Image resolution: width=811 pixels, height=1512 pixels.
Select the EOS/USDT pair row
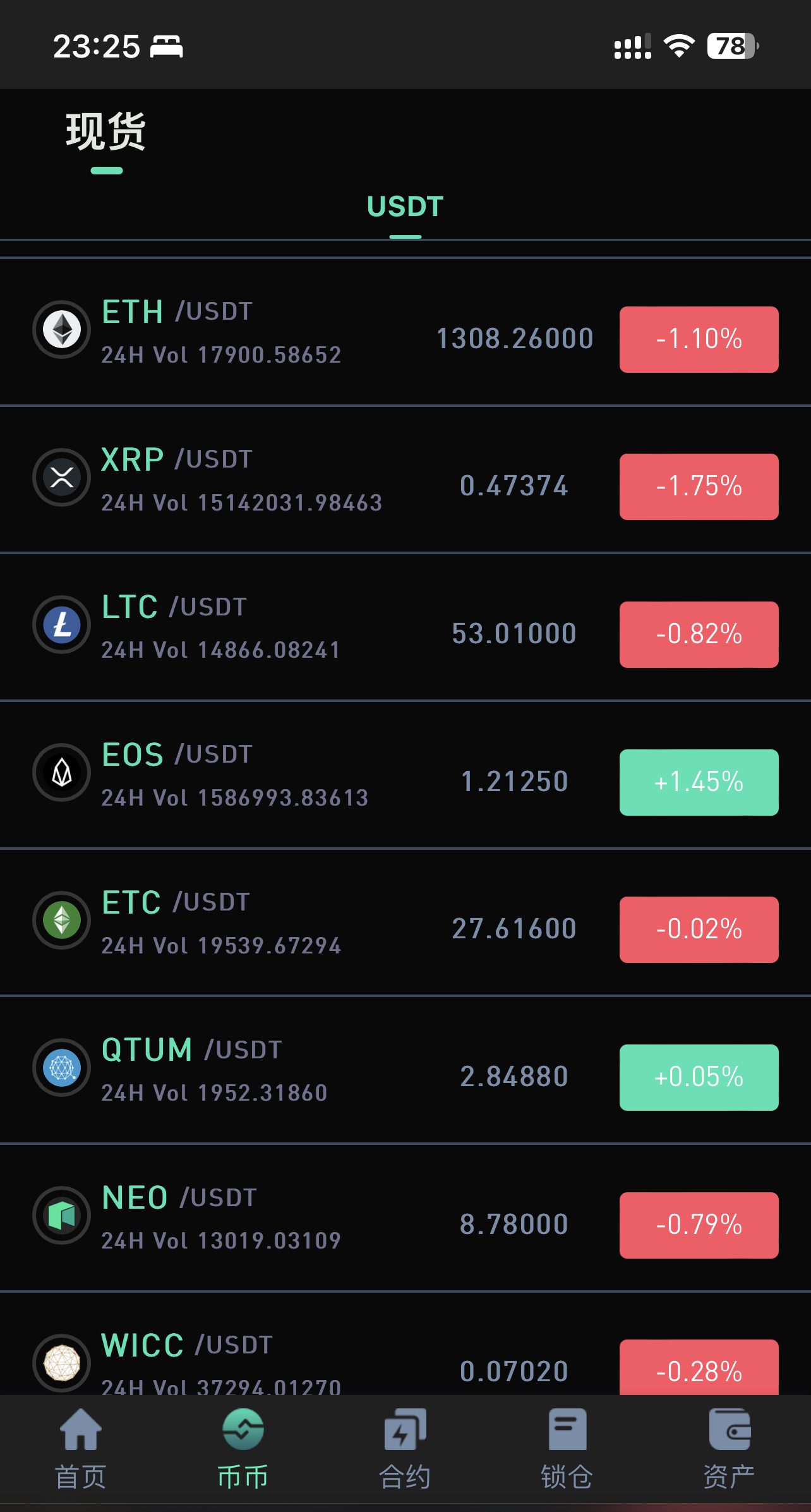point(404,776)
